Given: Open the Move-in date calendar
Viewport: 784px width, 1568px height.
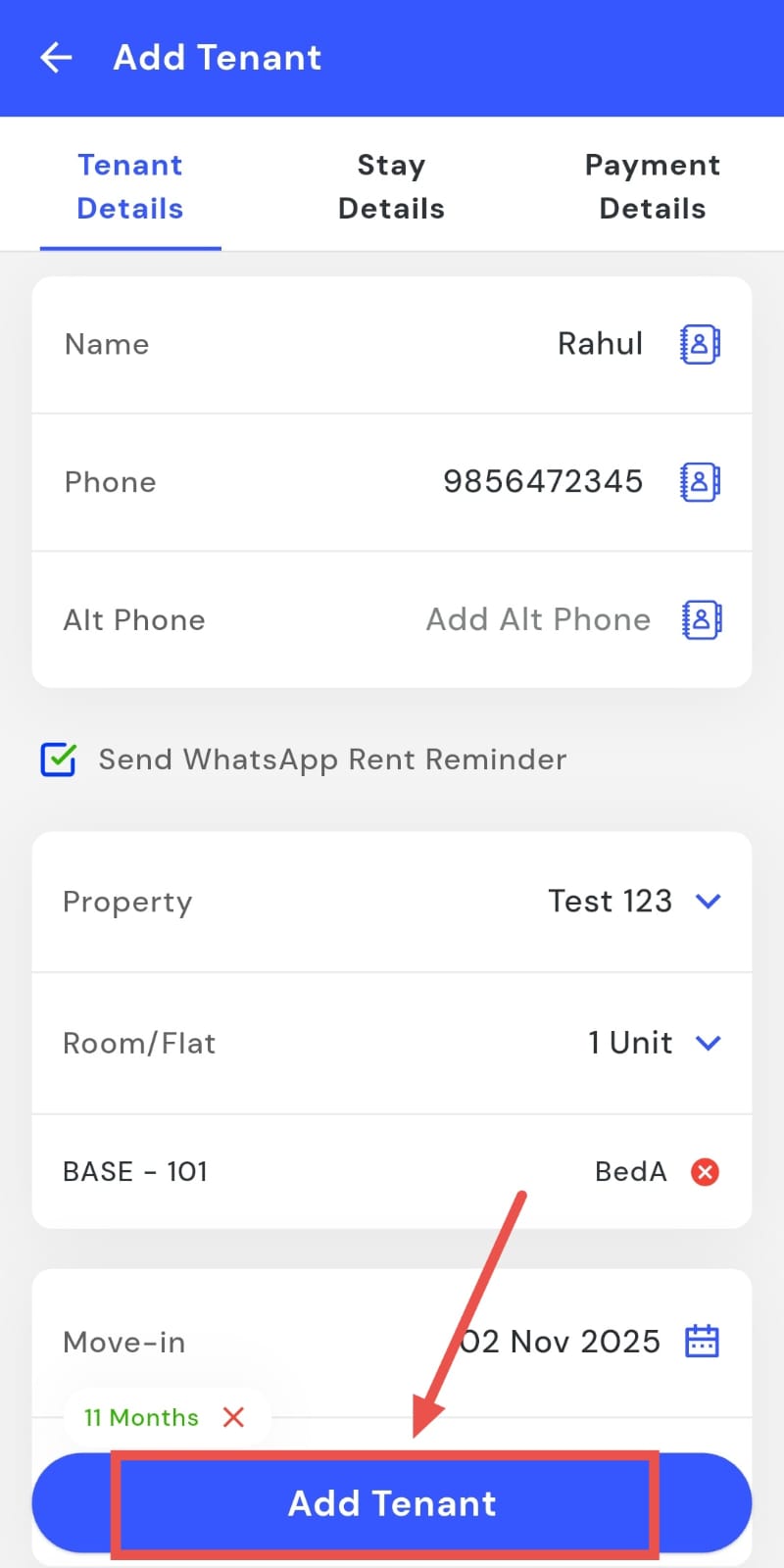Looking at the screenshot, I should (702, 1341).
